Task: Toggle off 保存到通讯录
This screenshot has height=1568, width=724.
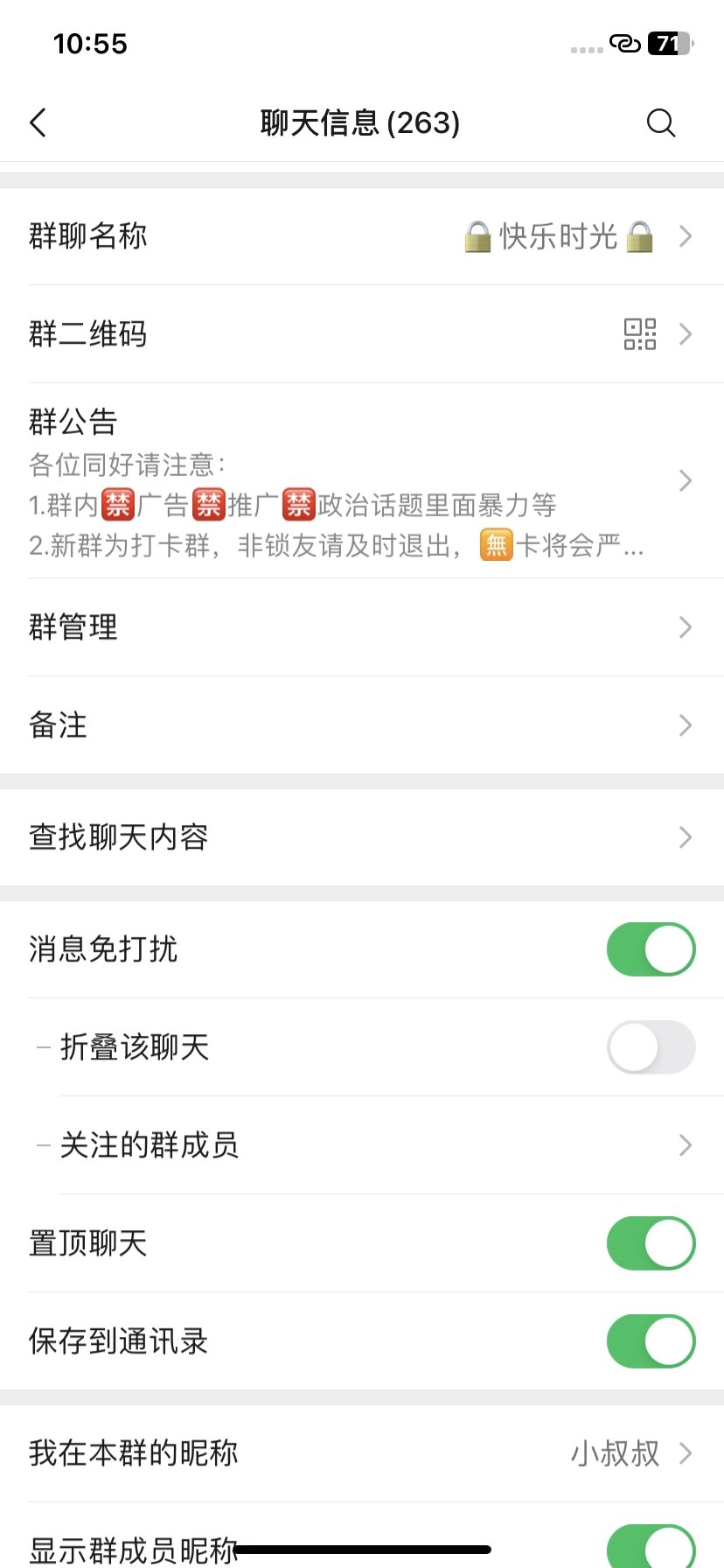Action: (651, 1341)
